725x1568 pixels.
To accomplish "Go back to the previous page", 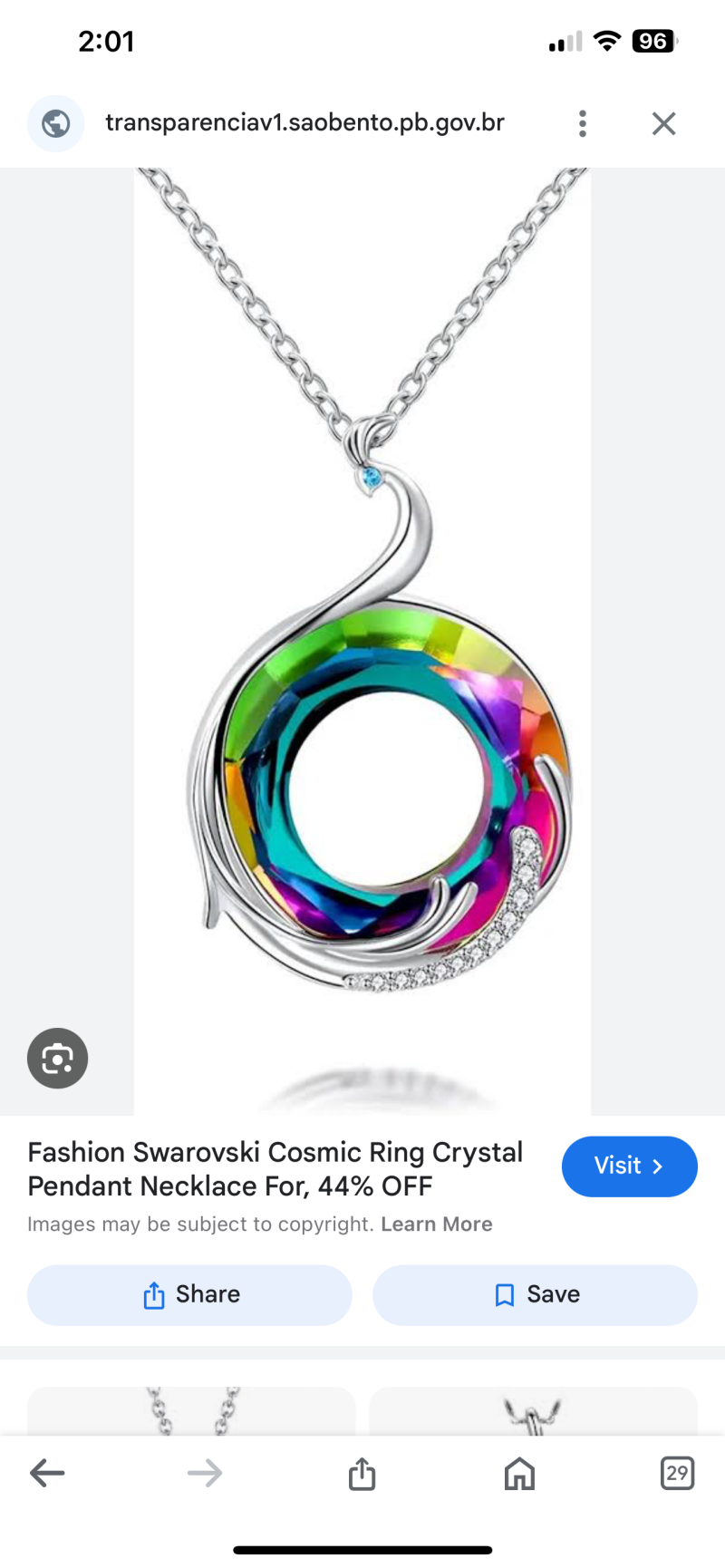I will point(47,1473).
